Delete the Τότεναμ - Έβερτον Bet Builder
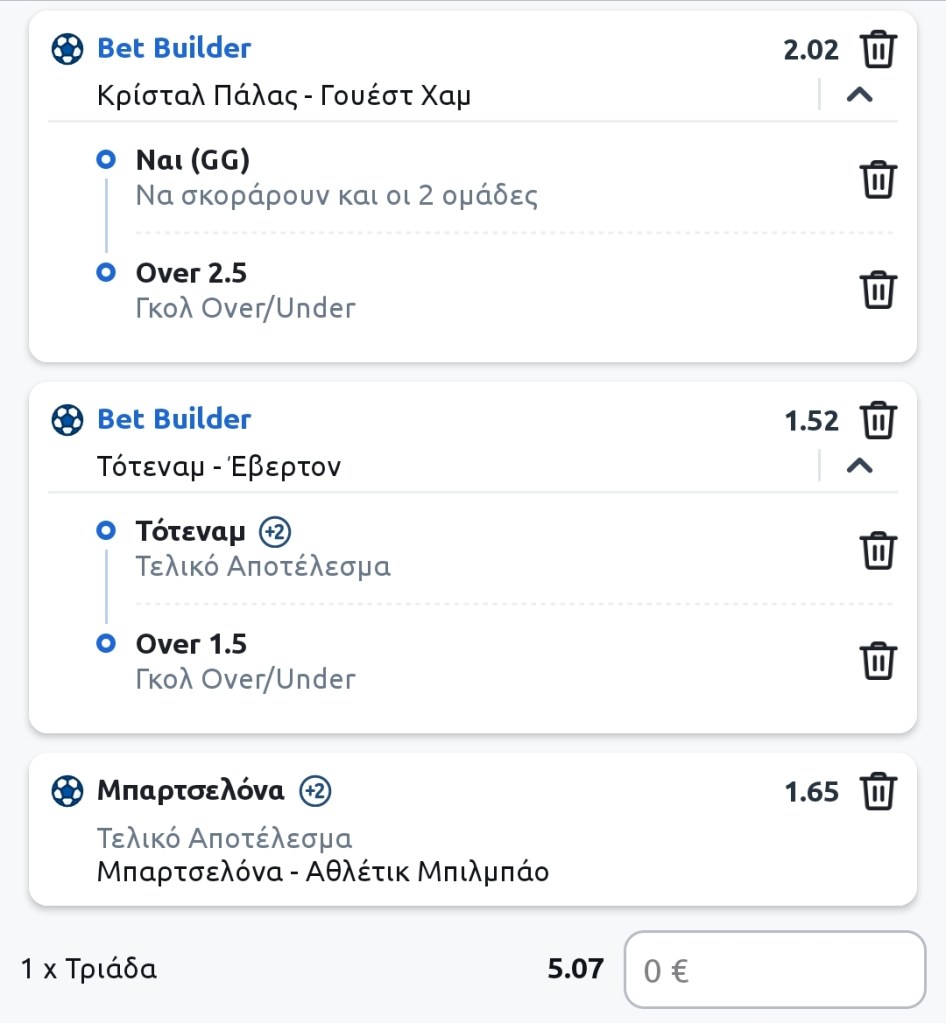This screenshot has width=946, height=1023. point(878,420)
